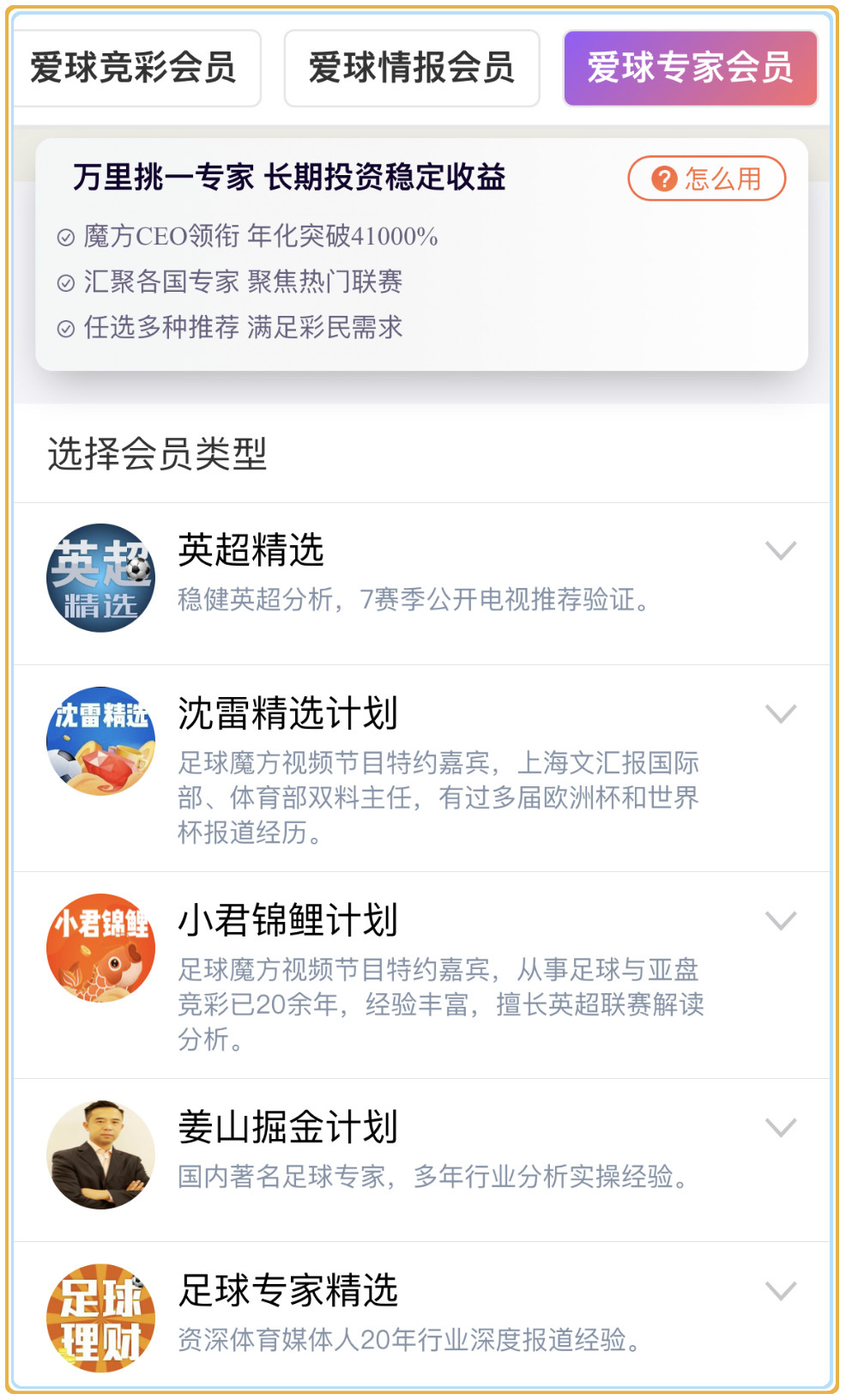Select the 爱球专家会员 tab
Image resolution: width=846 pixels, height=1400 pixels.
[690, 69]
